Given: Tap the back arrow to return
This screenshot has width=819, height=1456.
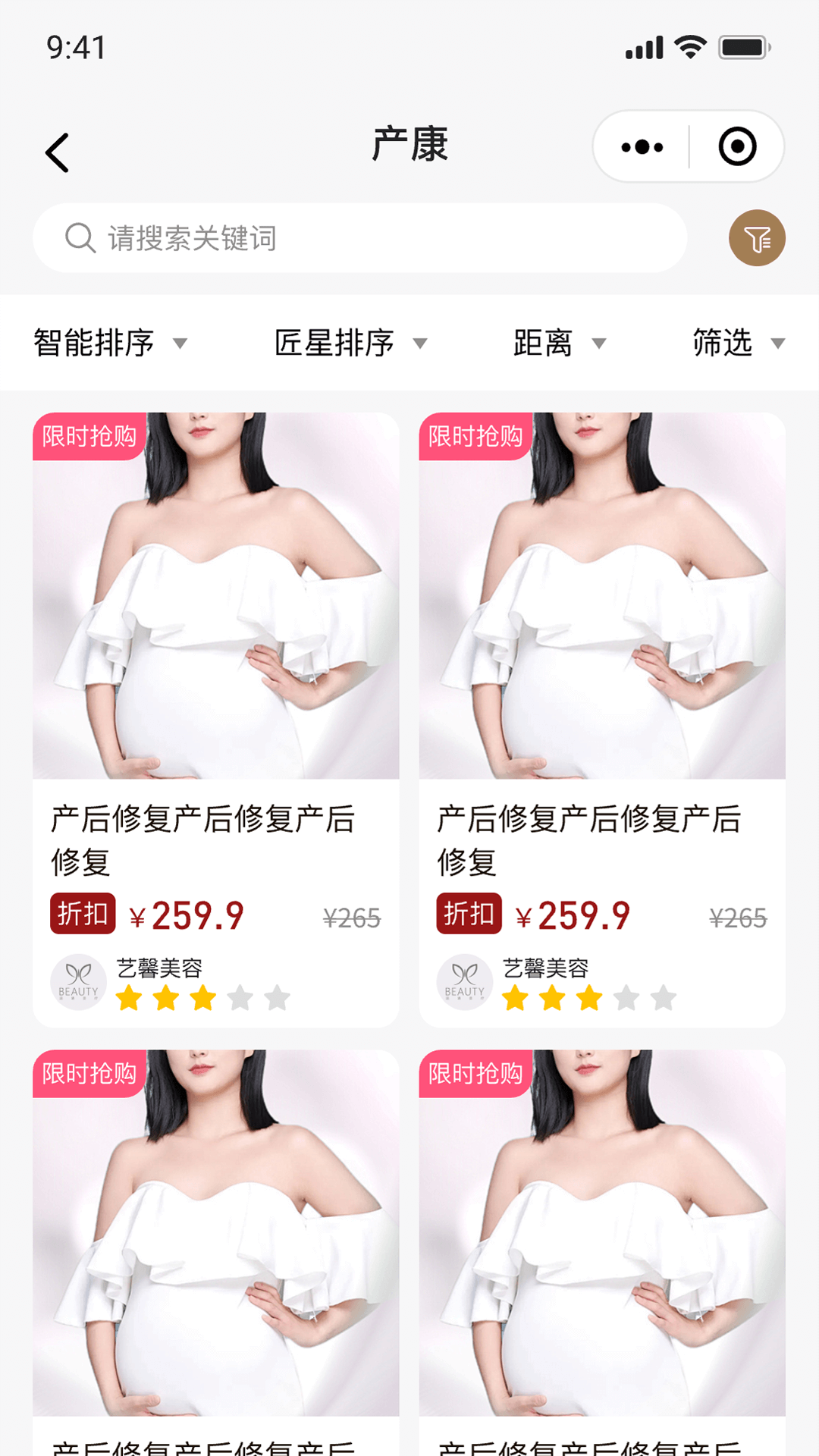Looking at the screenshot, I should point(57,152).
